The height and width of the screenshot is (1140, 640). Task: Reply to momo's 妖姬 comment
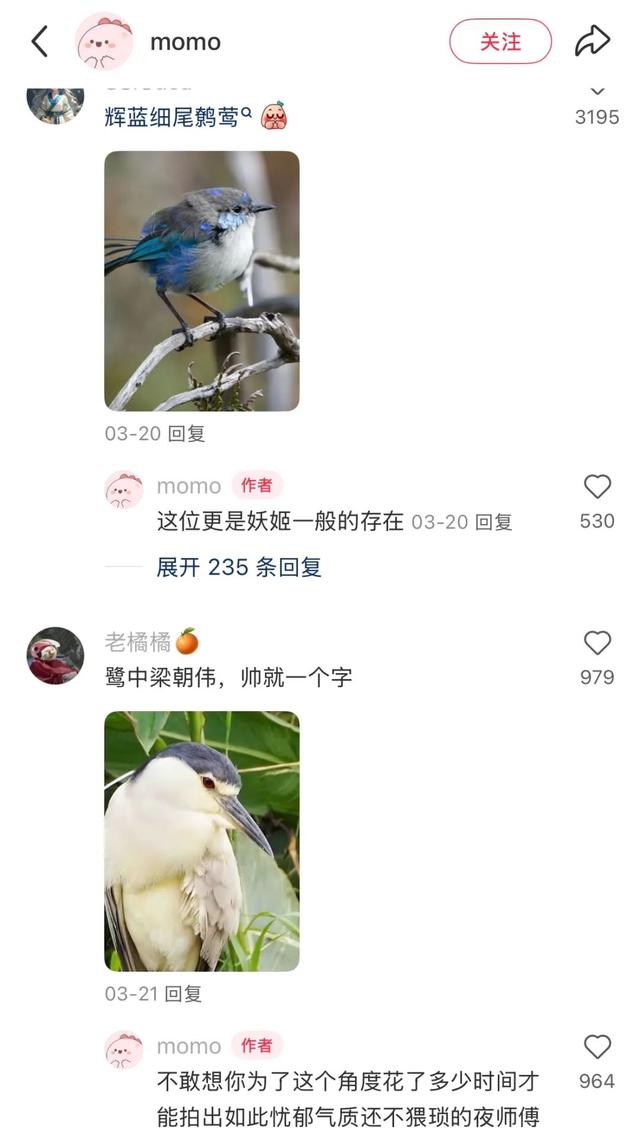(493, 522)
